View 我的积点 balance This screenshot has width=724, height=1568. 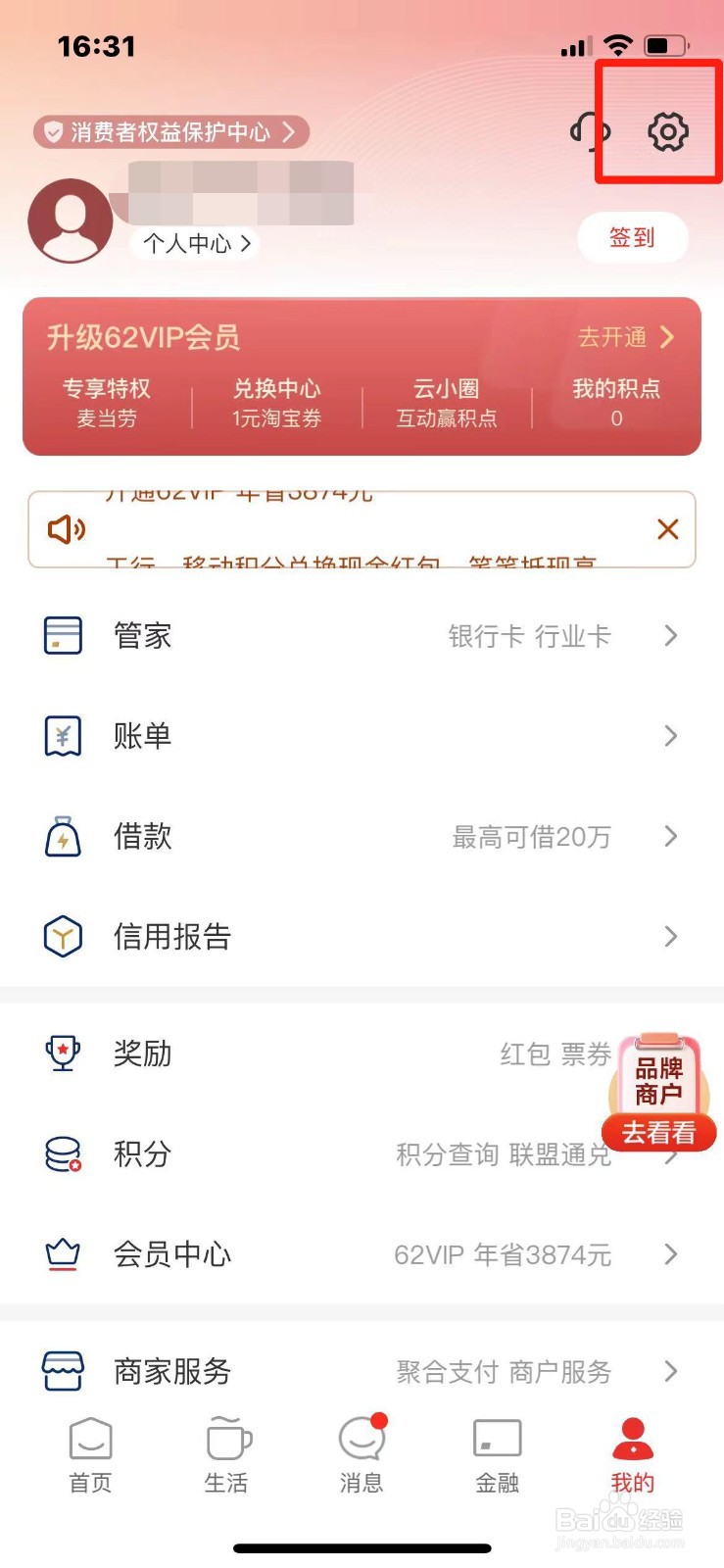(616, 403)
